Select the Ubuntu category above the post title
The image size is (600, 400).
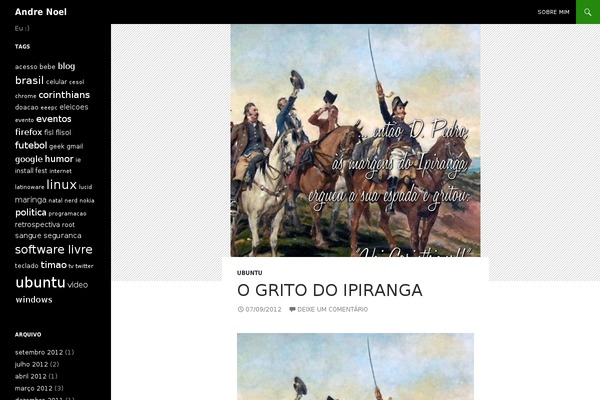[x=250, y=272]
